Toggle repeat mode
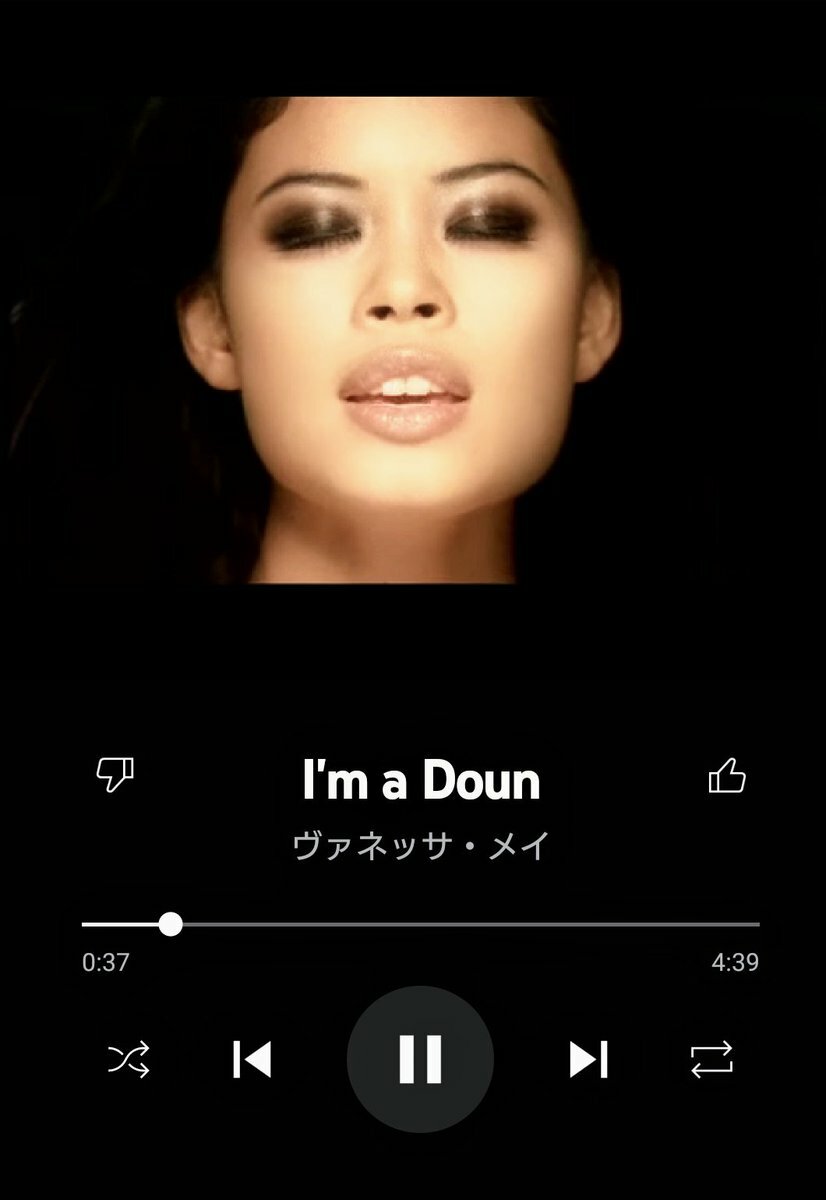Image resolution: width=826 pixels, height=1200 pixels. pyautogui.click(x=712, y=1059)
